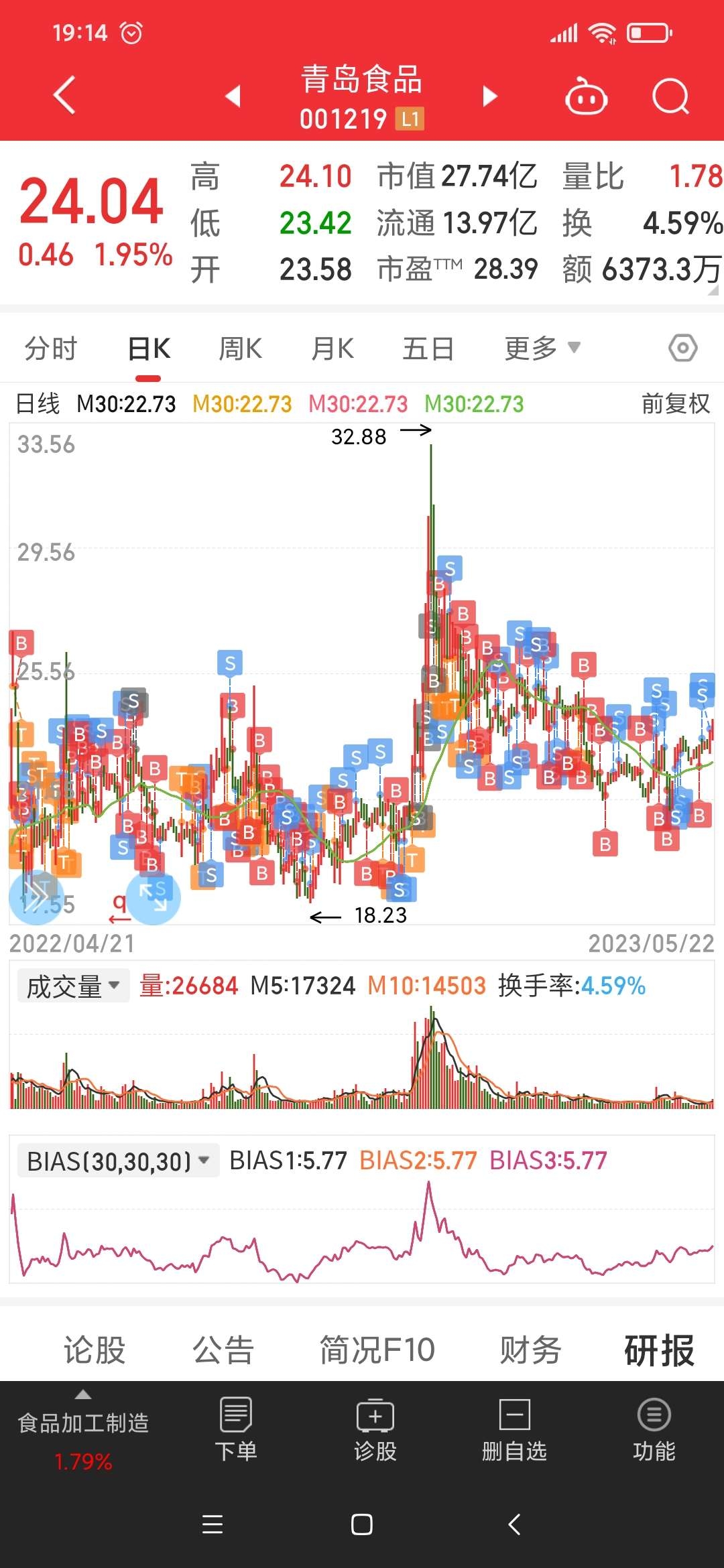Screen dimensions: 724x1568
Task: Tap 下单 to place an order
Action: pos(236,1430)
